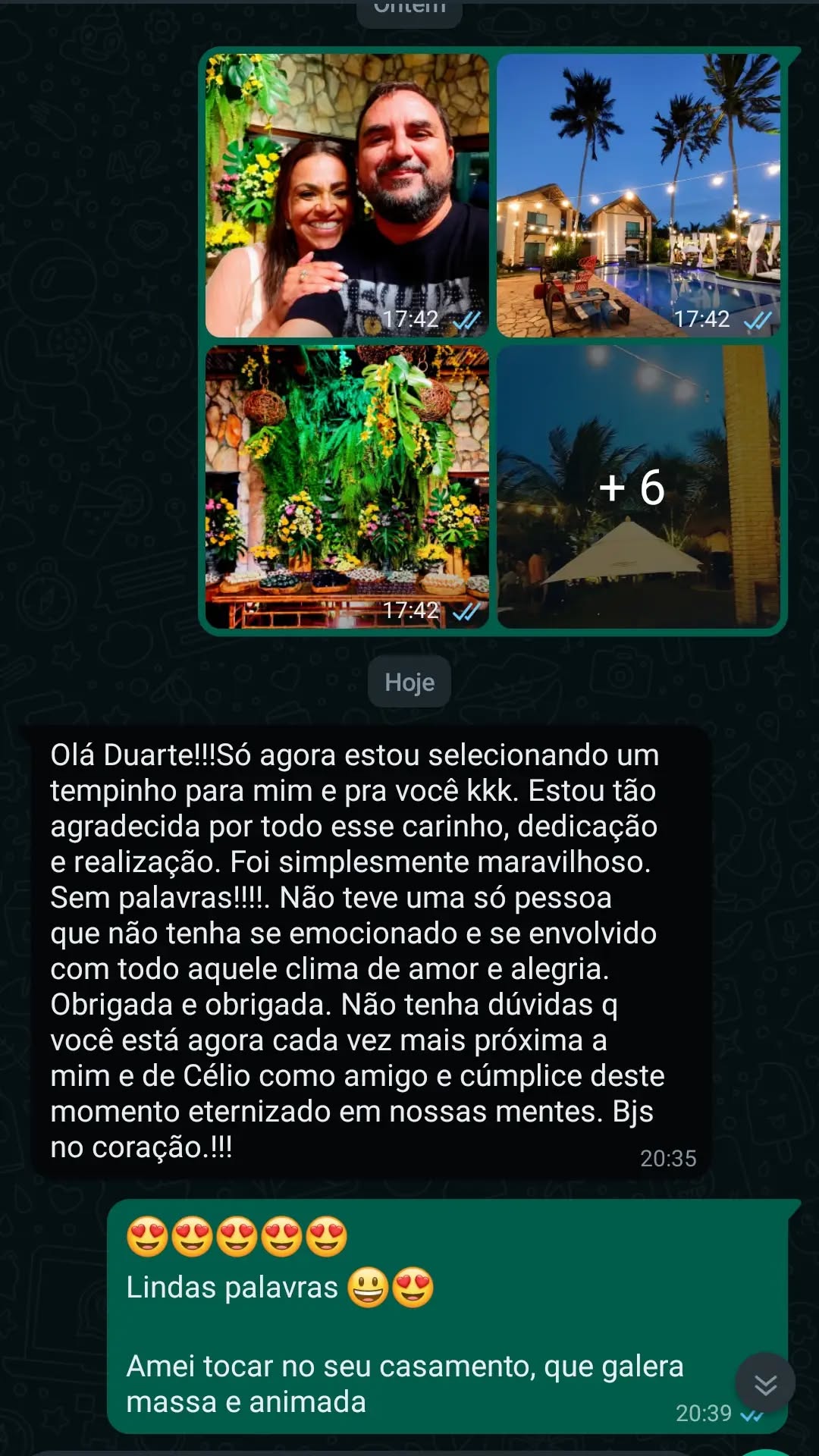The image size is (819, 1456).
Task: Jump to latest messages with down arrow
Action: coord(765,1384)
